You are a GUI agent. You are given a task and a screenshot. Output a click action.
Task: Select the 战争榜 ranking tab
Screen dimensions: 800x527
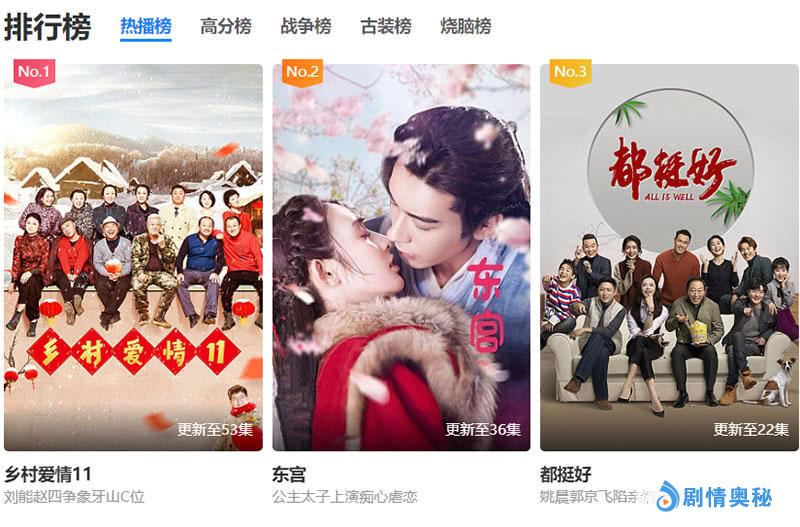tap(305, 27)
